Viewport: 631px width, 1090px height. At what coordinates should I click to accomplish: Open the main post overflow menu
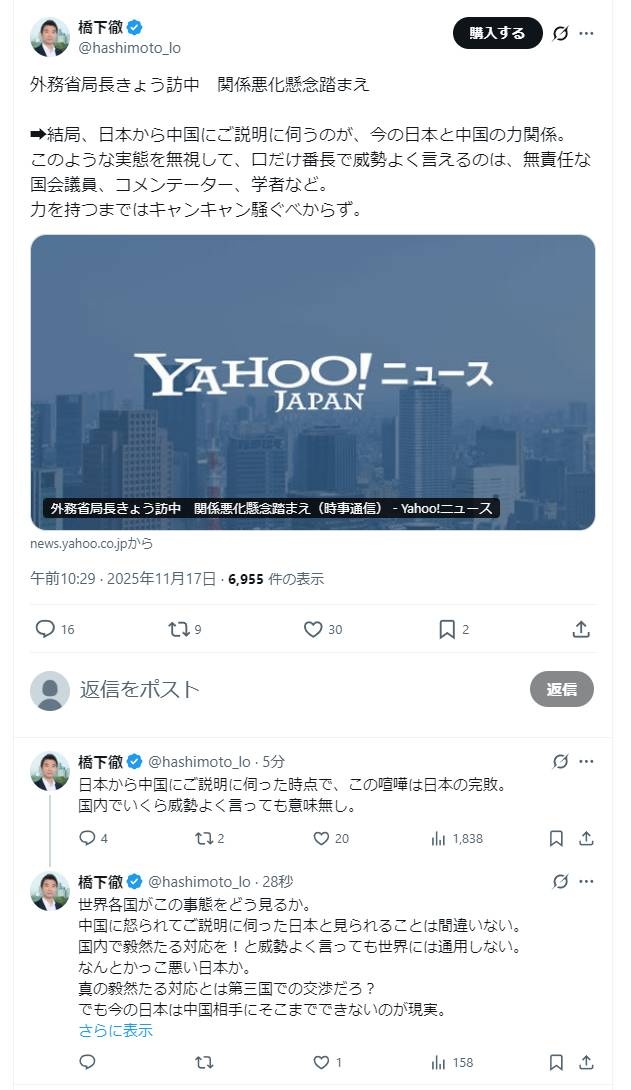click(x=587, y=33)
